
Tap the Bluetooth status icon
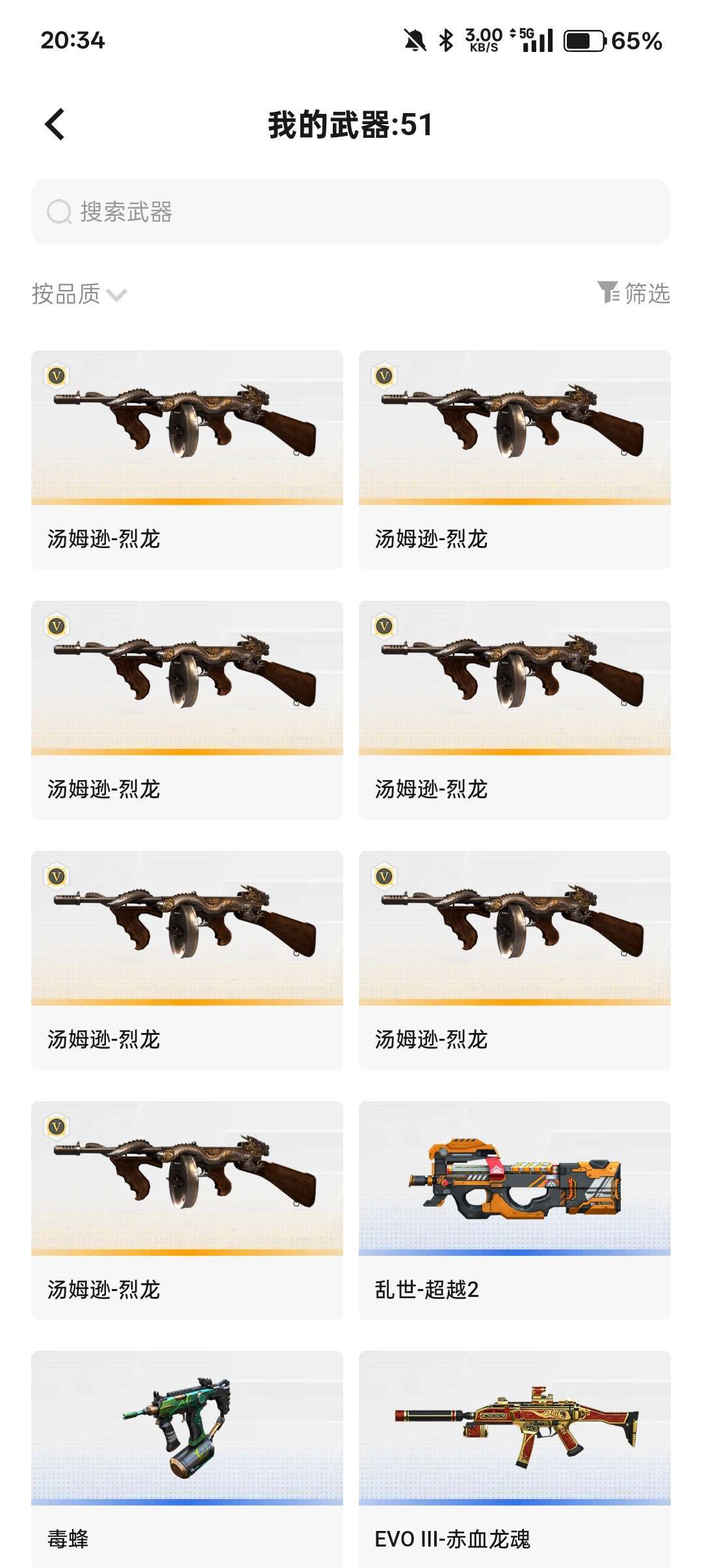pos(445,40)
